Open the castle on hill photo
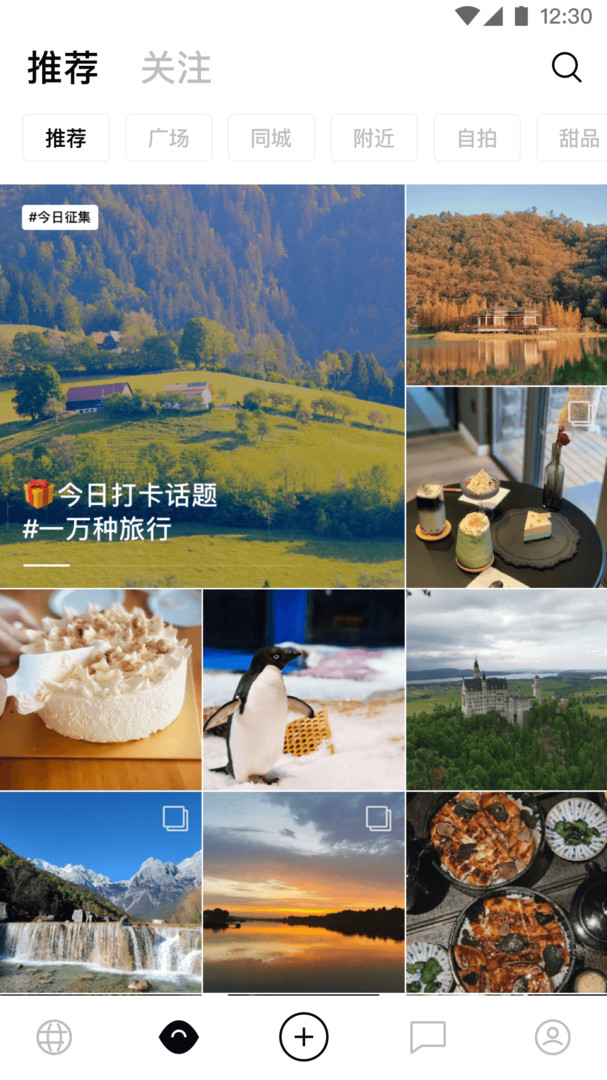 pyautogui.click(x=506, y=689)
